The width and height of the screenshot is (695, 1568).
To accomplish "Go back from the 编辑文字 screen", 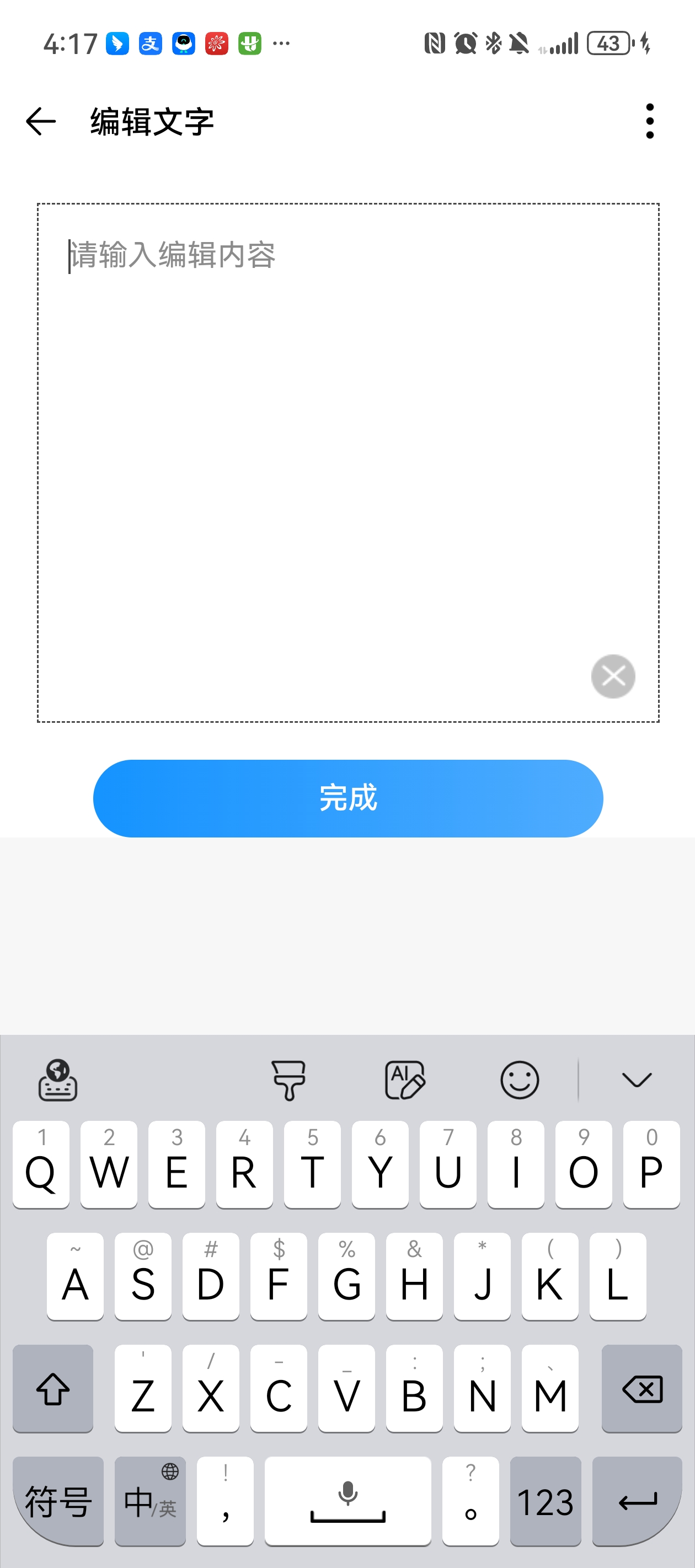I will pos(41,121).
